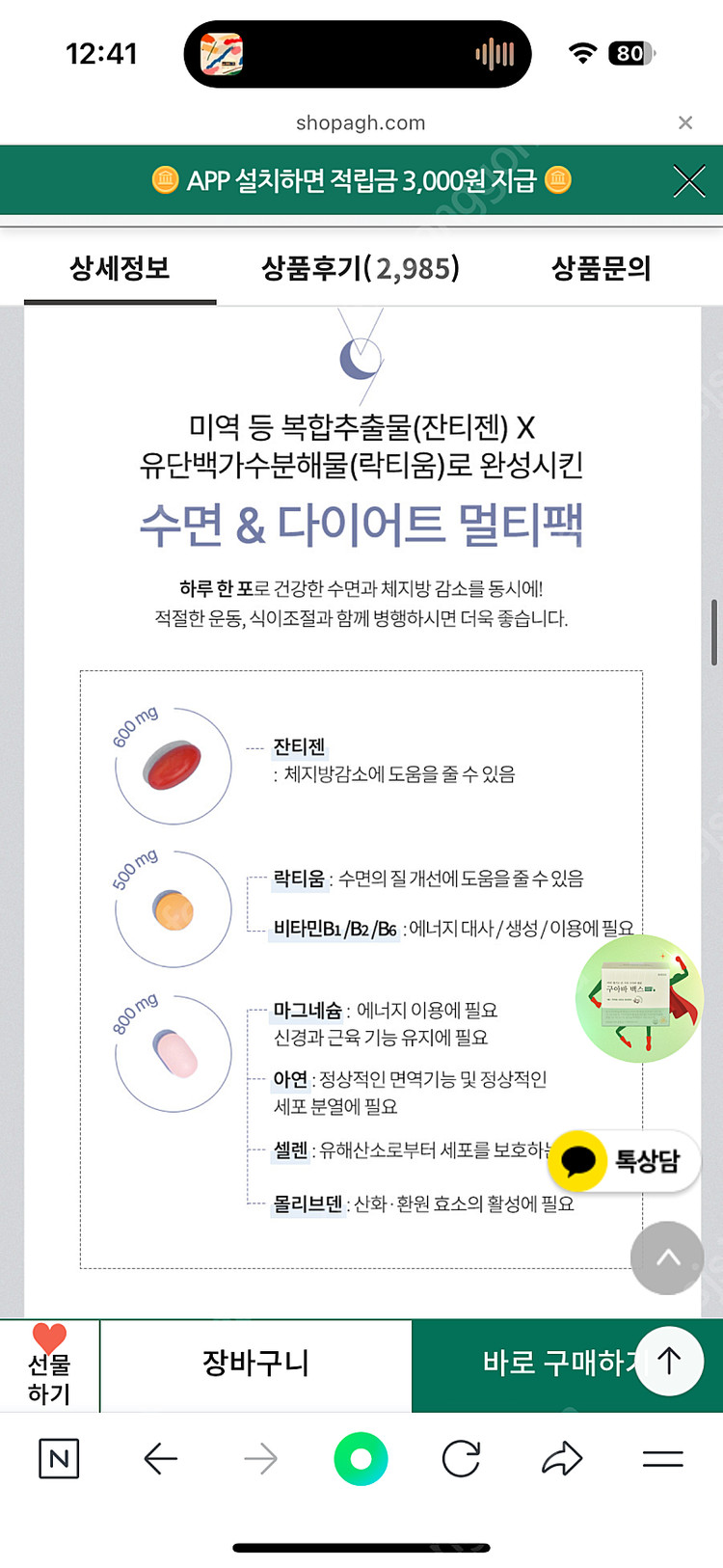Refresh the current page

460,1459
